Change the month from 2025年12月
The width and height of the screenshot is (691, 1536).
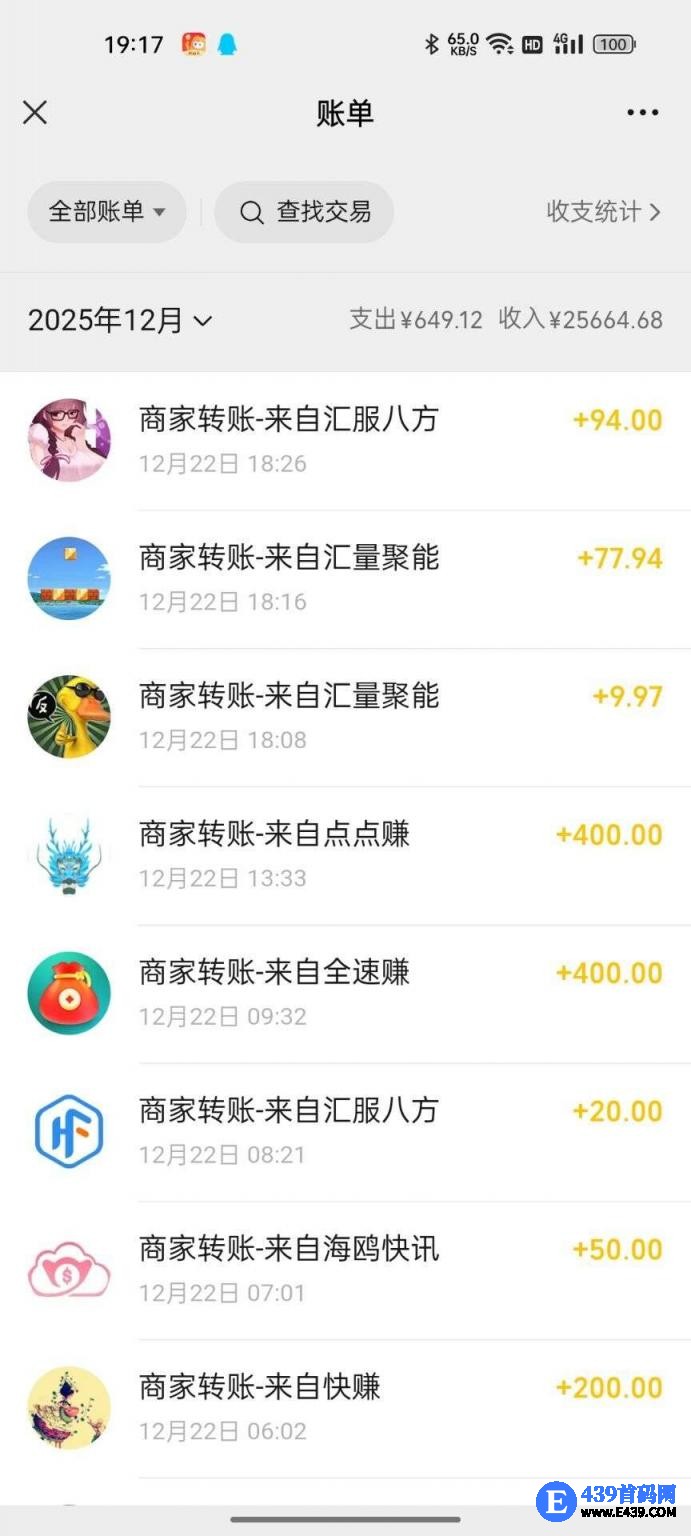[120, 321]
